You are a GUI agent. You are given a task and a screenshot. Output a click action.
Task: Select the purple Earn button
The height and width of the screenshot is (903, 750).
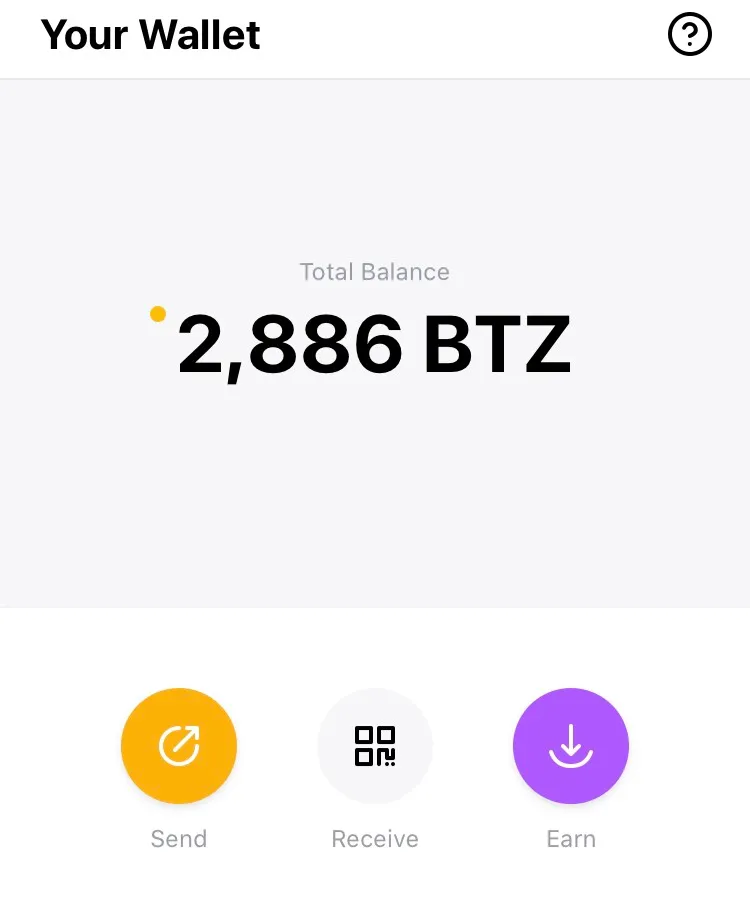click(571, 746)
